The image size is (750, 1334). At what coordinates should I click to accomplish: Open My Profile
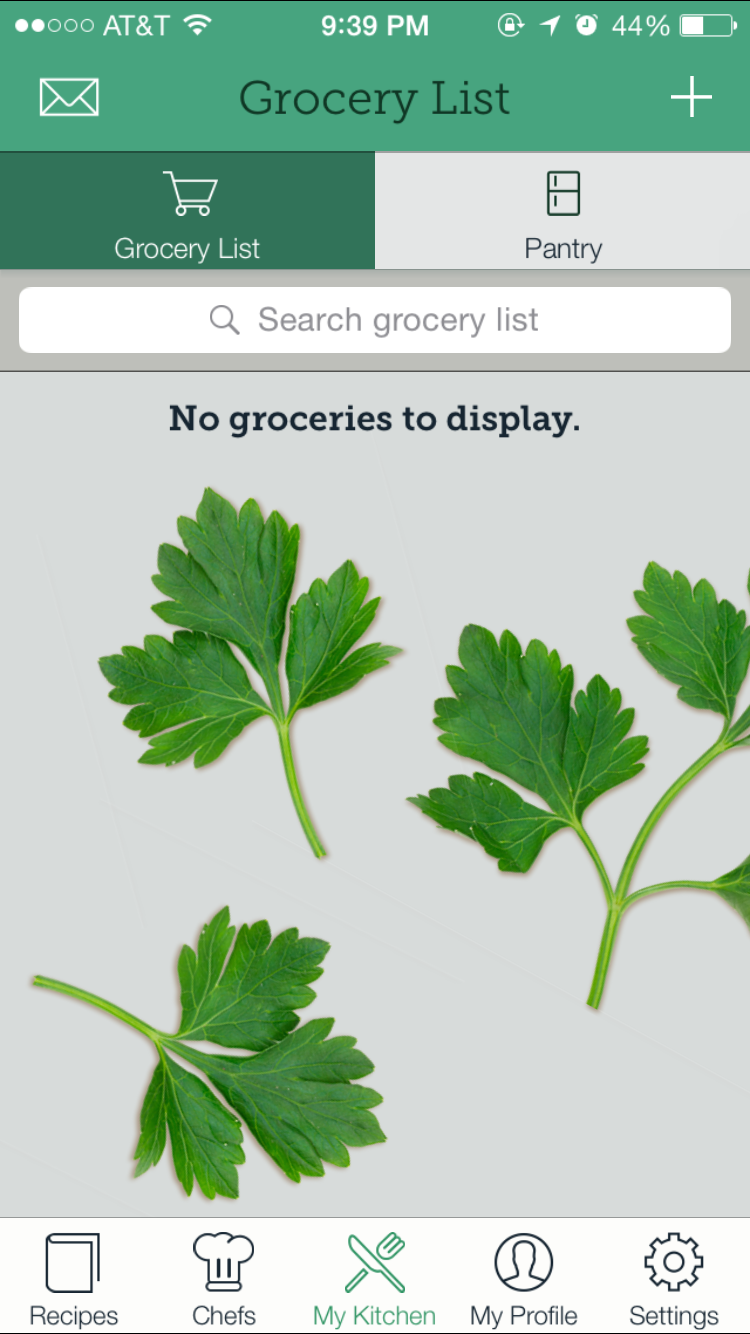click(524, 1279)
